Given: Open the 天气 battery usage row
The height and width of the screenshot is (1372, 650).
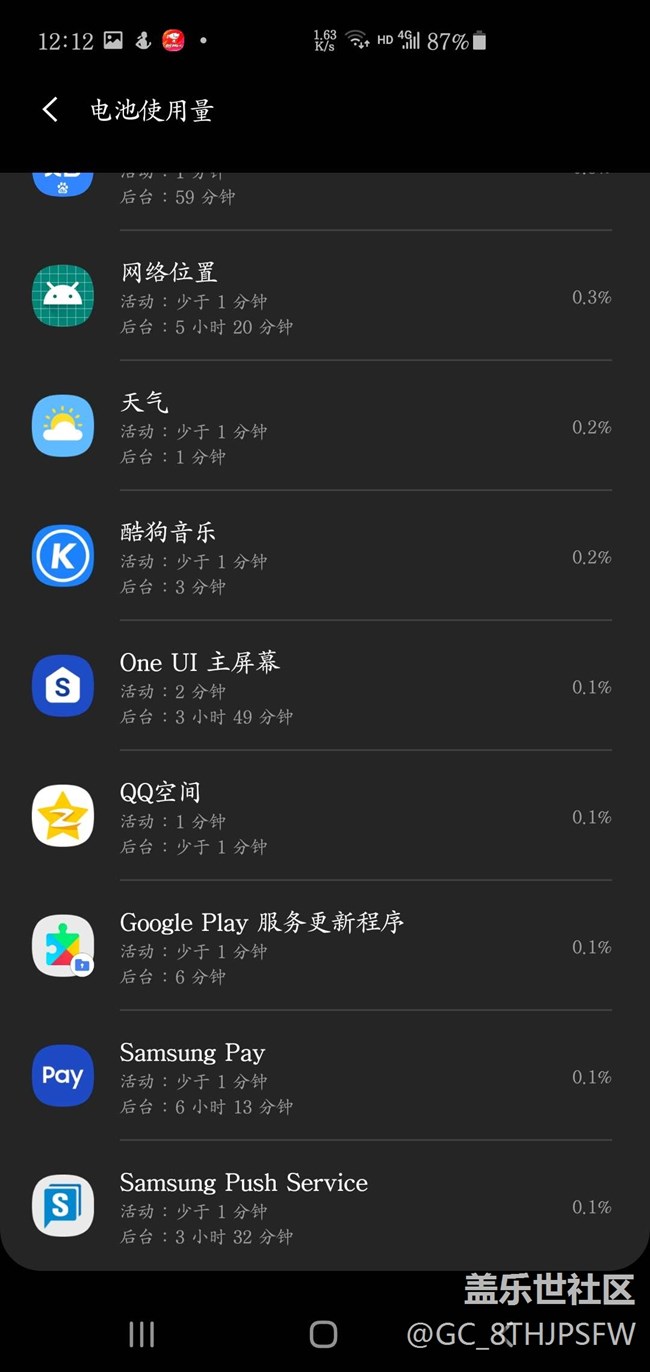Looking at the screenshot, I should coord(325,427).
